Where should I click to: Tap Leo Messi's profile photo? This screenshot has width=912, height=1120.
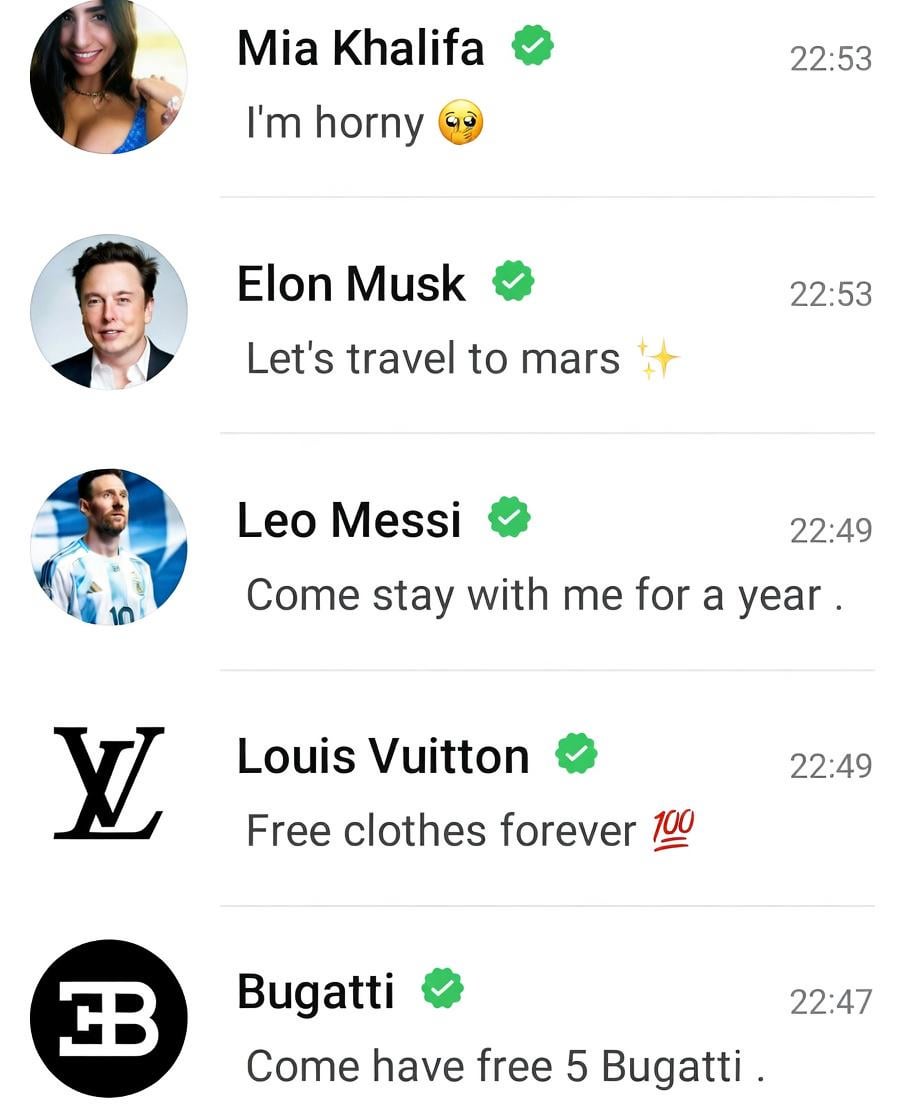point(109,548)
